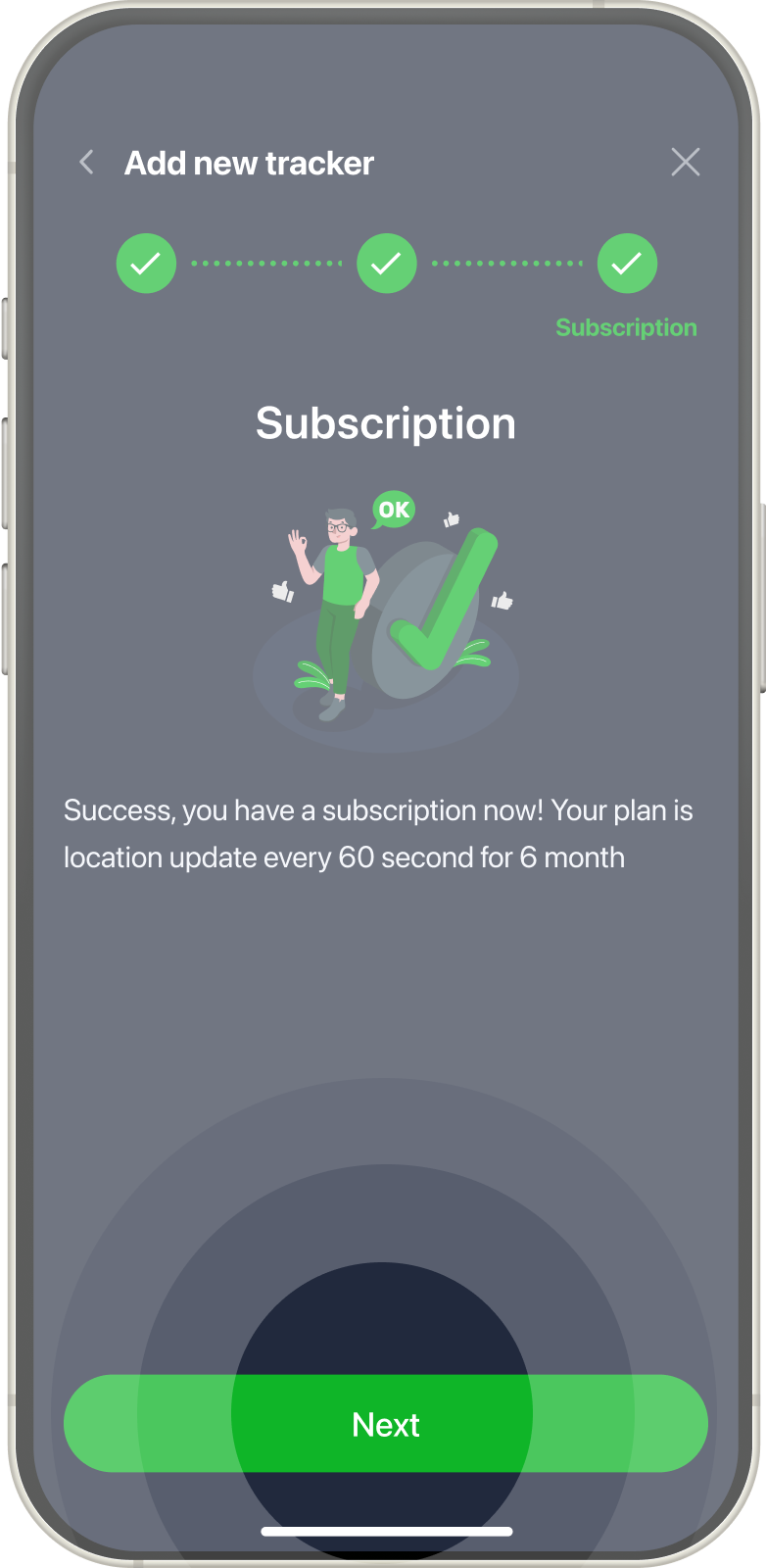Close the Add new tracker flow
Image resolution: width=766 pixels, height=1568 pixels.
(x=685, y=162)
